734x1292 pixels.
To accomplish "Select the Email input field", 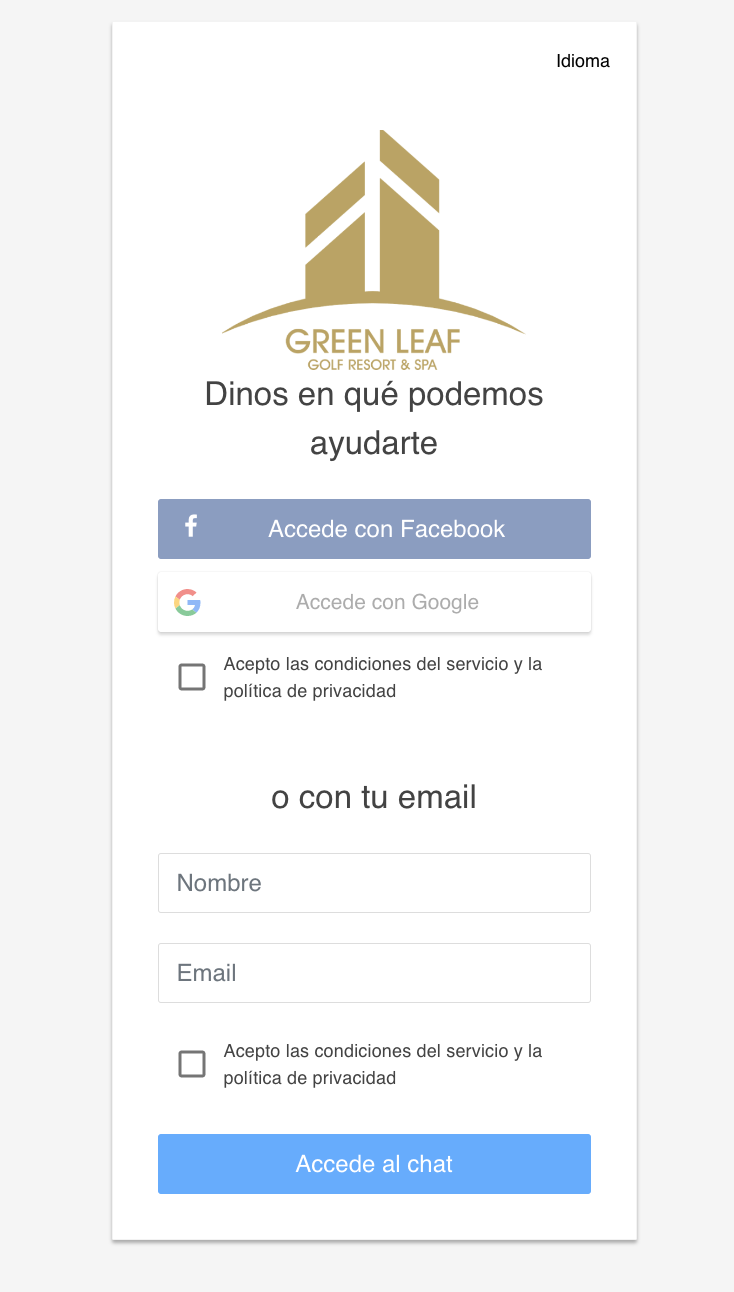I will point(374,973).
